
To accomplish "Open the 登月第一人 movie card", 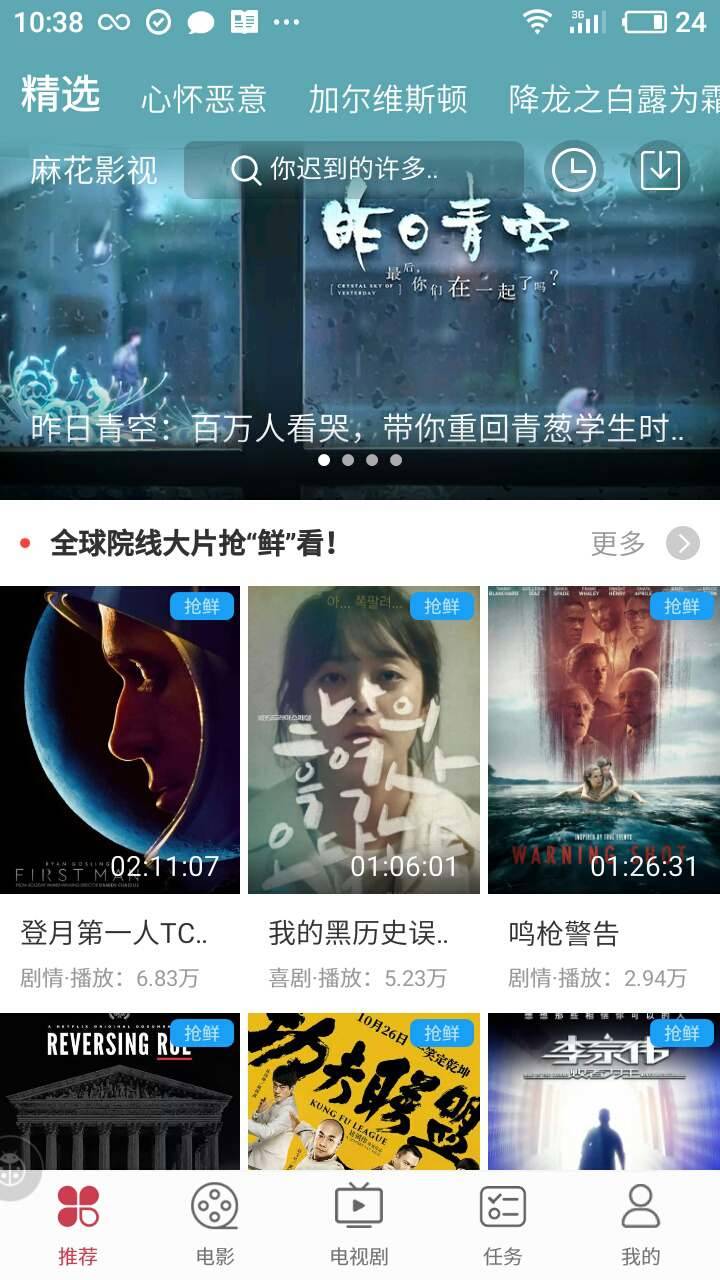I will point(120,740).
